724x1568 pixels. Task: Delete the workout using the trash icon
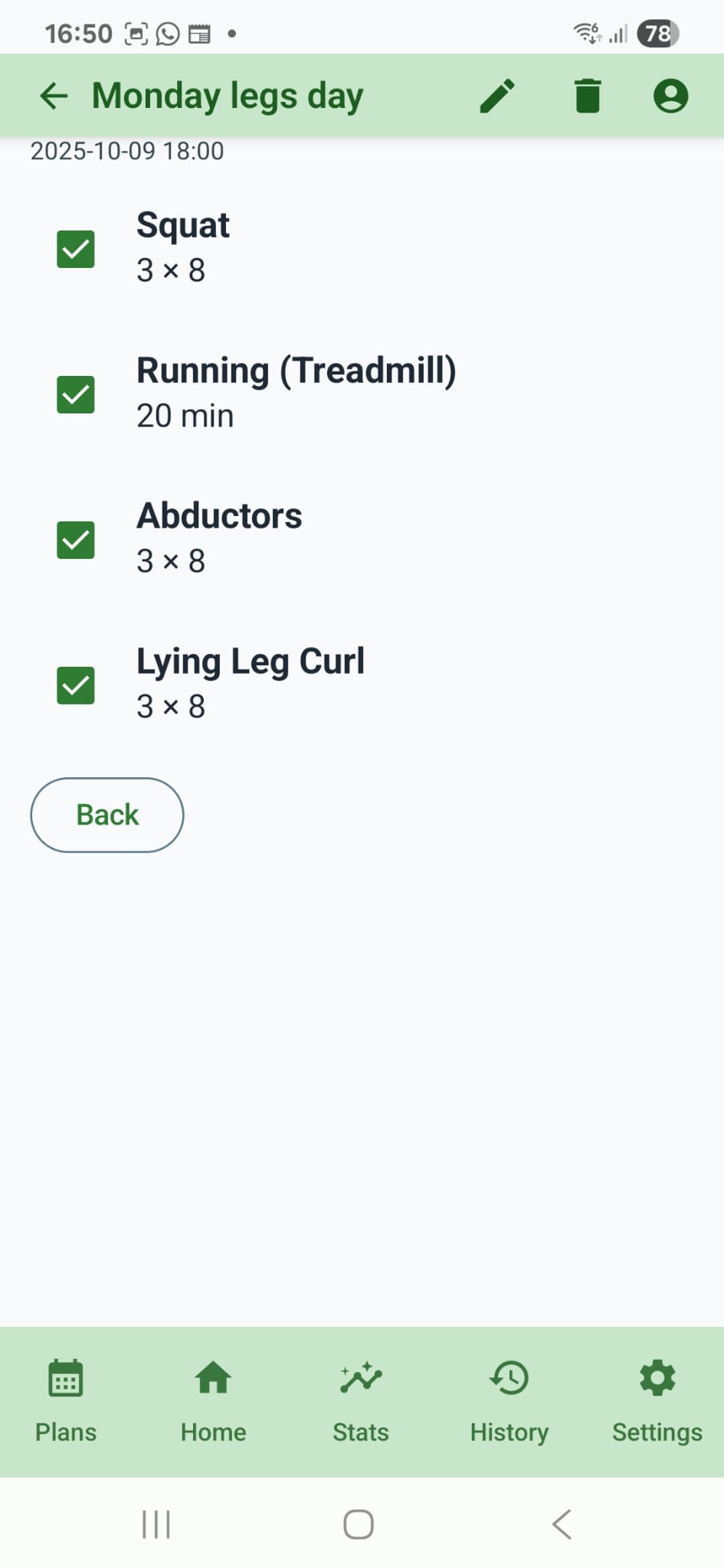[x=587, y=95]
